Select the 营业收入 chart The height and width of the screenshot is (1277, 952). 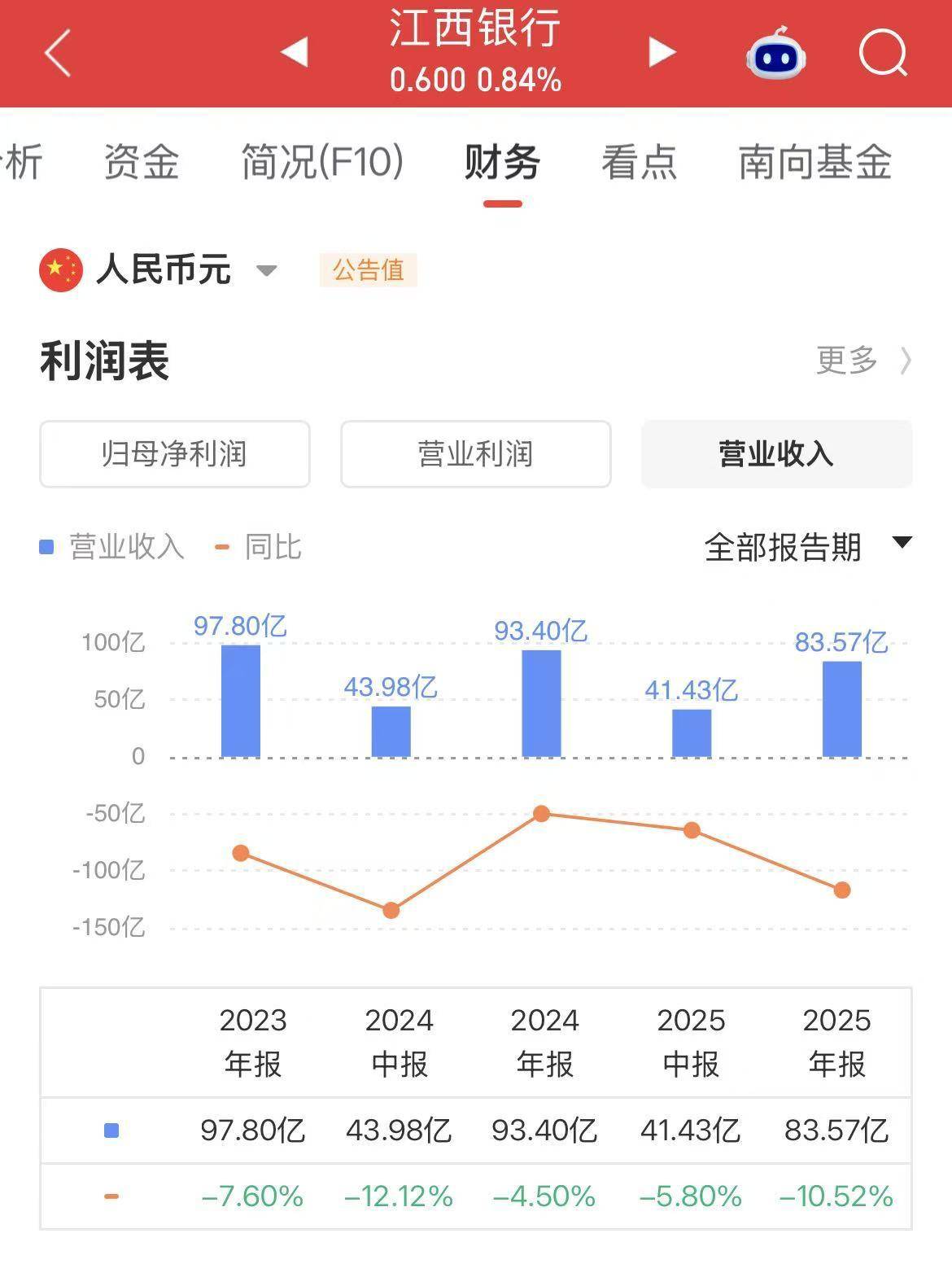(777, 454)
